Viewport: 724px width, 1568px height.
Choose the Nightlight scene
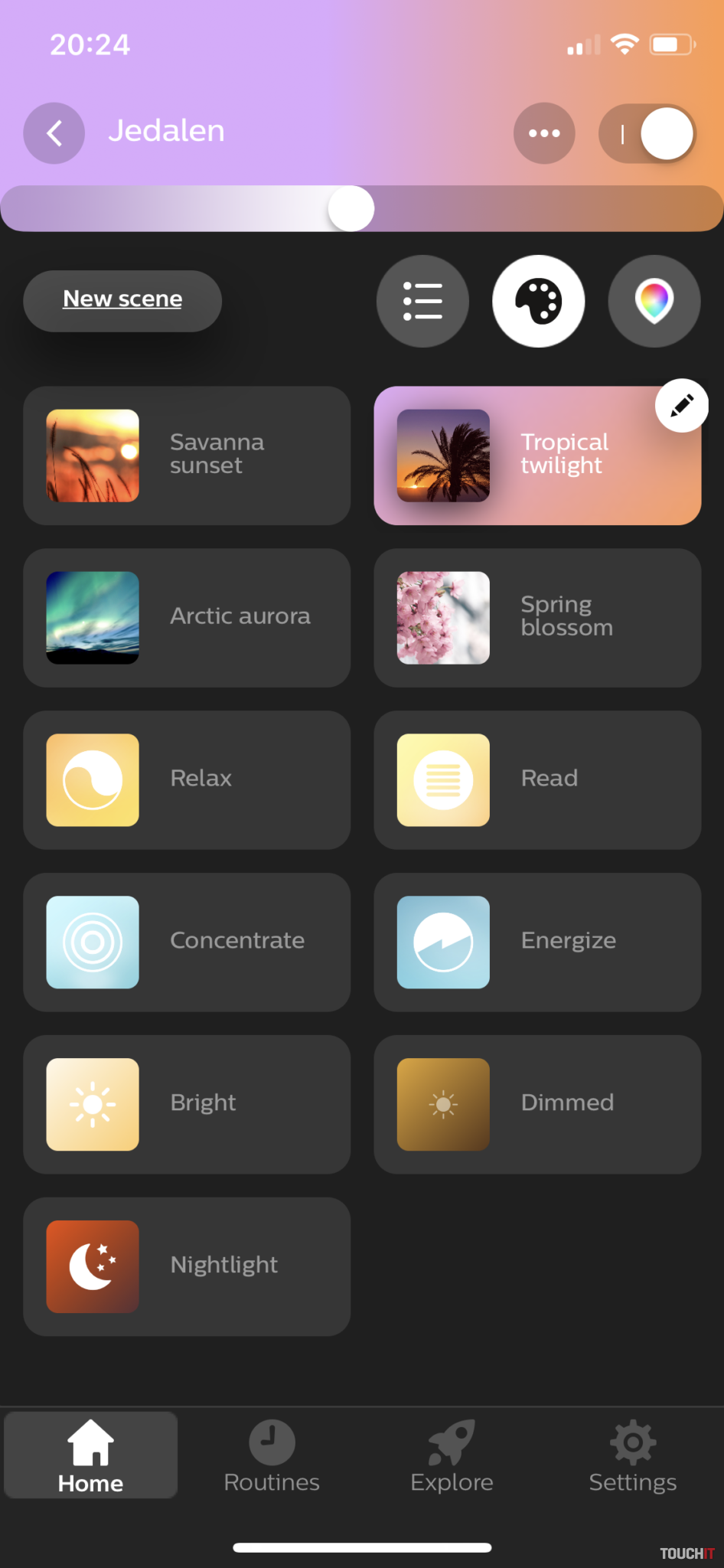click(x=187, y=1267)
